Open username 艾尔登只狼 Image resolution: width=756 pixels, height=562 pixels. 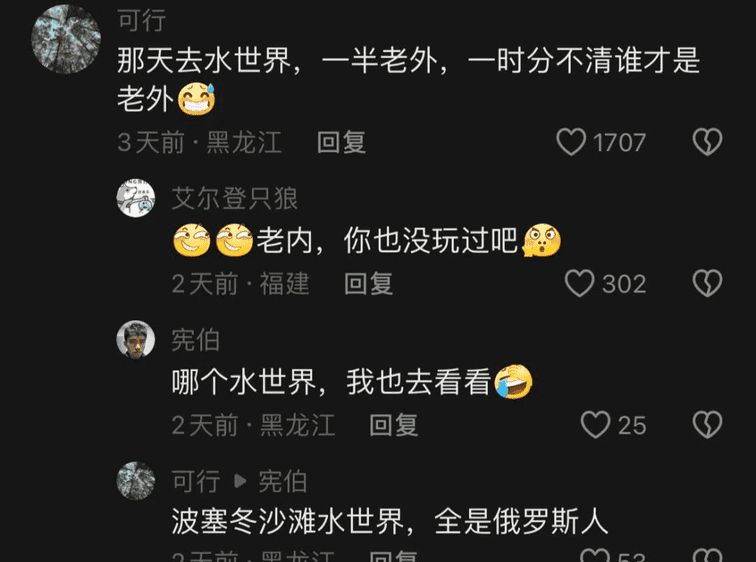[235, 198]
